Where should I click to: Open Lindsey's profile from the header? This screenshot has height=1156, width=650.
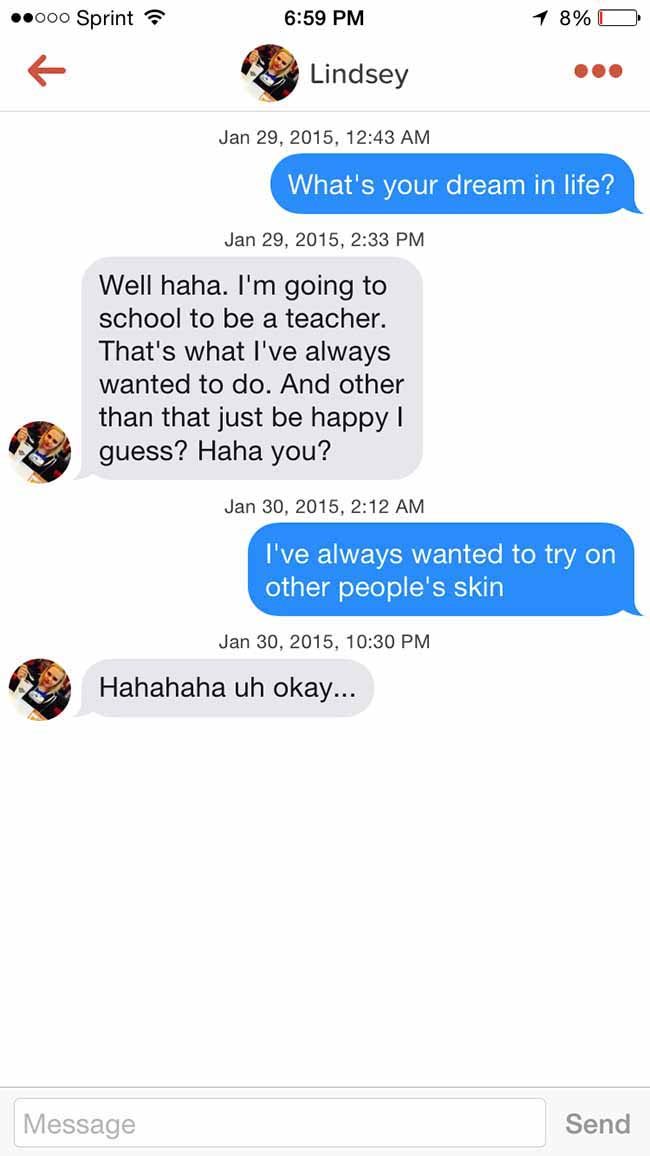[324, 73]
